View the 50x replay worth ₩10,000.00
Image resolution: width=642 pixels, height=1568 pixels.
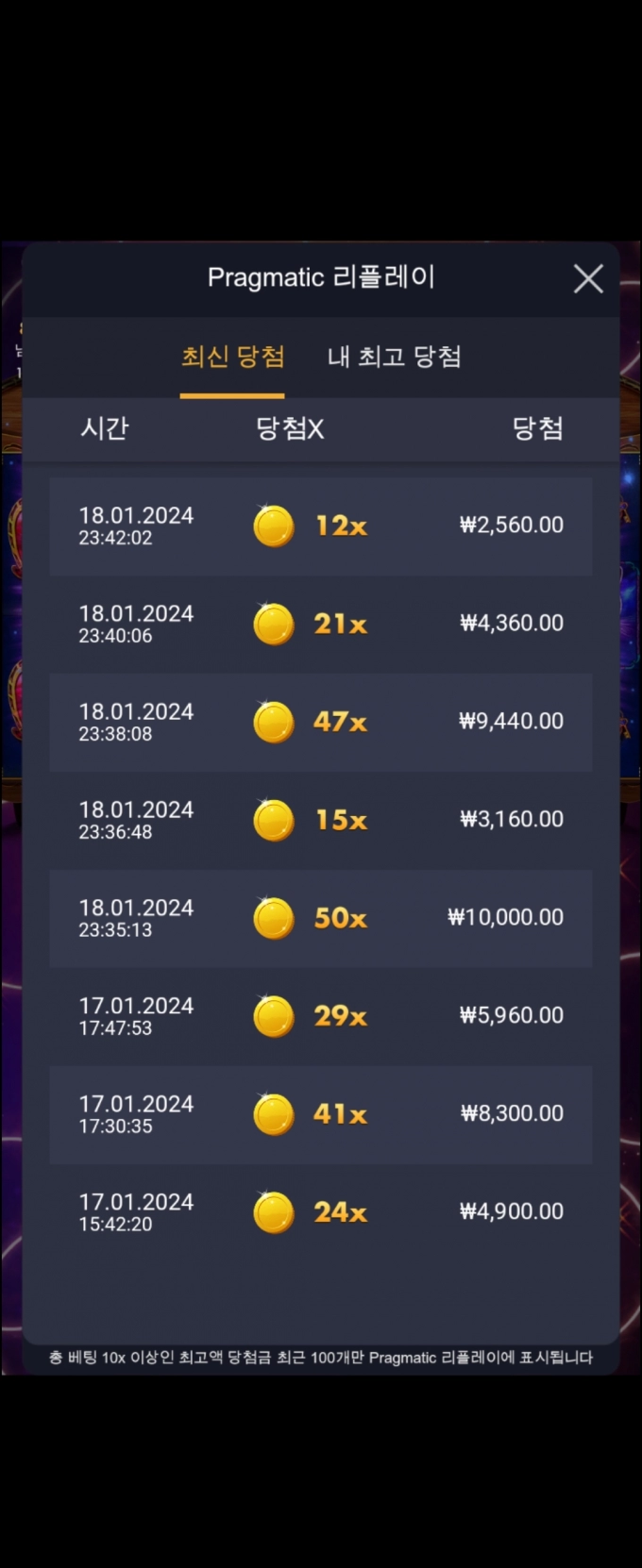pyautogui.click(x=320, y=919)
